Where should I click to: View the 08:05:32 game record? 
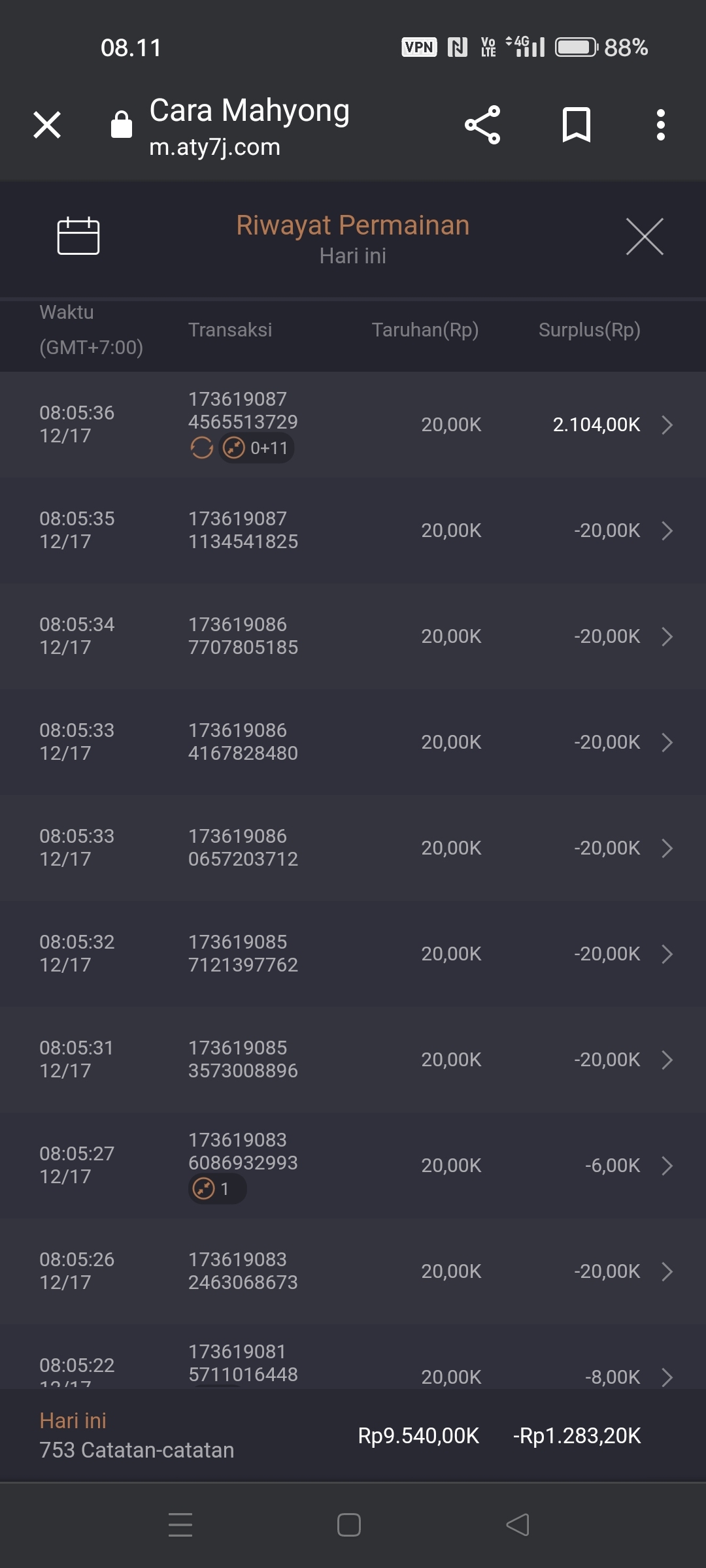click(667, 954)
